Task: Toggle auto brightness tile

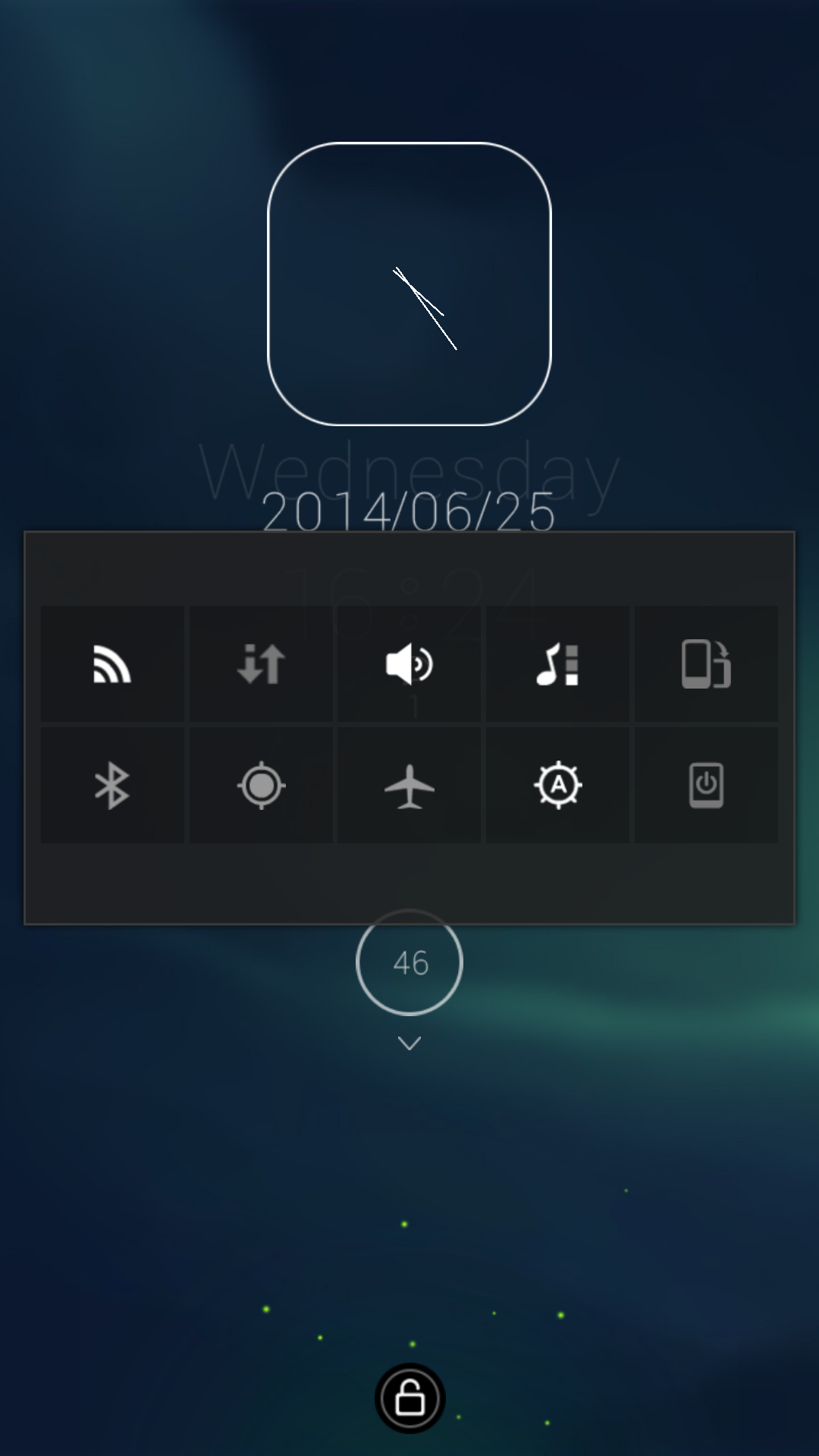Action: click(558, 785)
